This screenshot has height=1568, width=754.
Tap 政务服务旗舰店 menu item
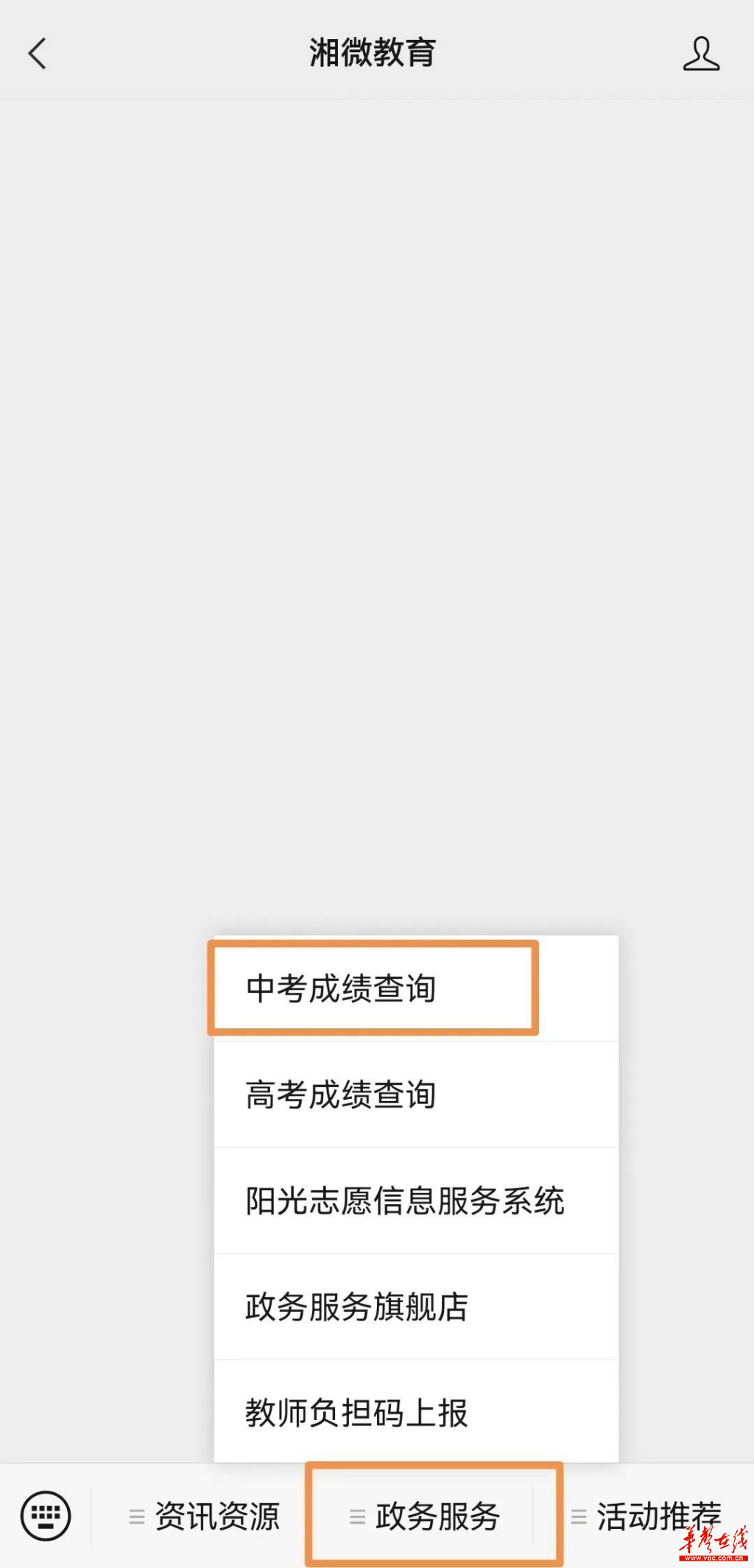click(x=416, y=1307)
